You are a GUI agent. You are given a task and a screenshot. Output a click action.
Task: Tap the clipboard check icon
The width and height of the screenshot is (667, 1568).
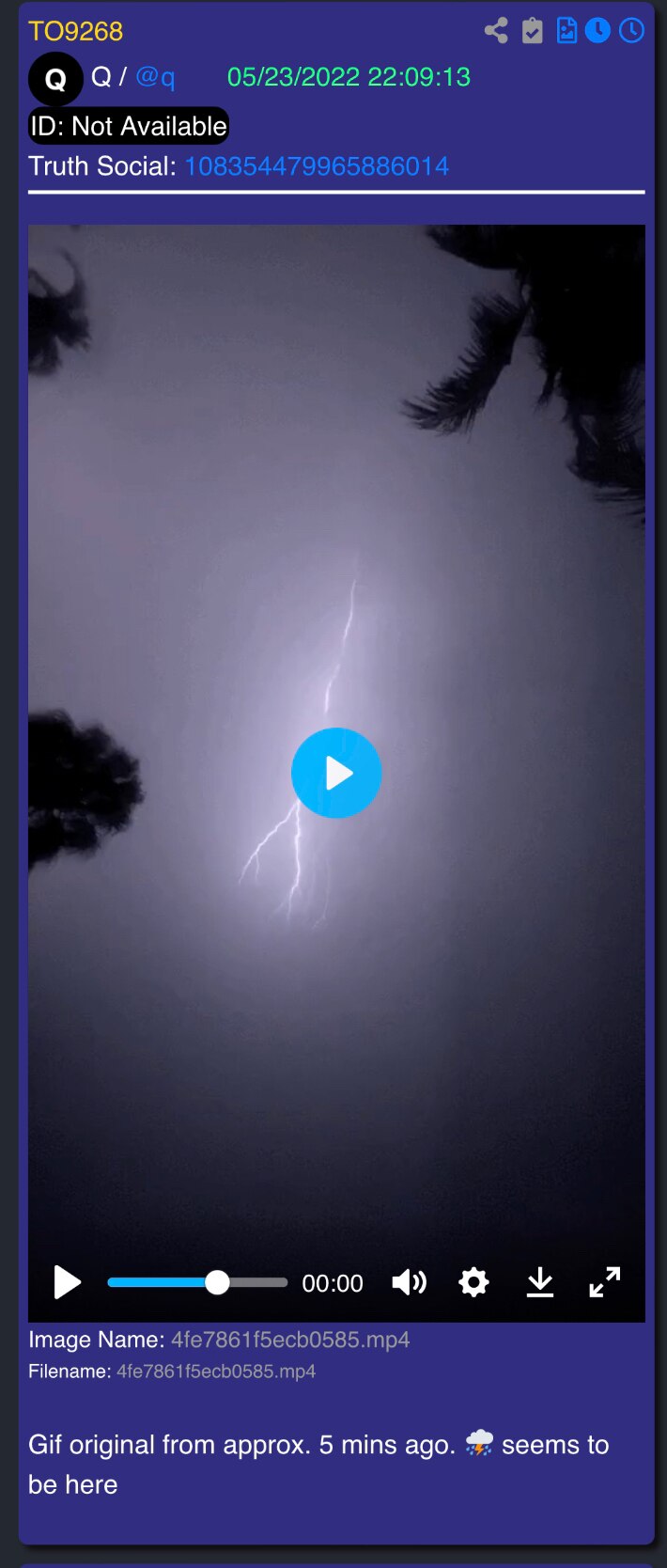tap(532, 31)
